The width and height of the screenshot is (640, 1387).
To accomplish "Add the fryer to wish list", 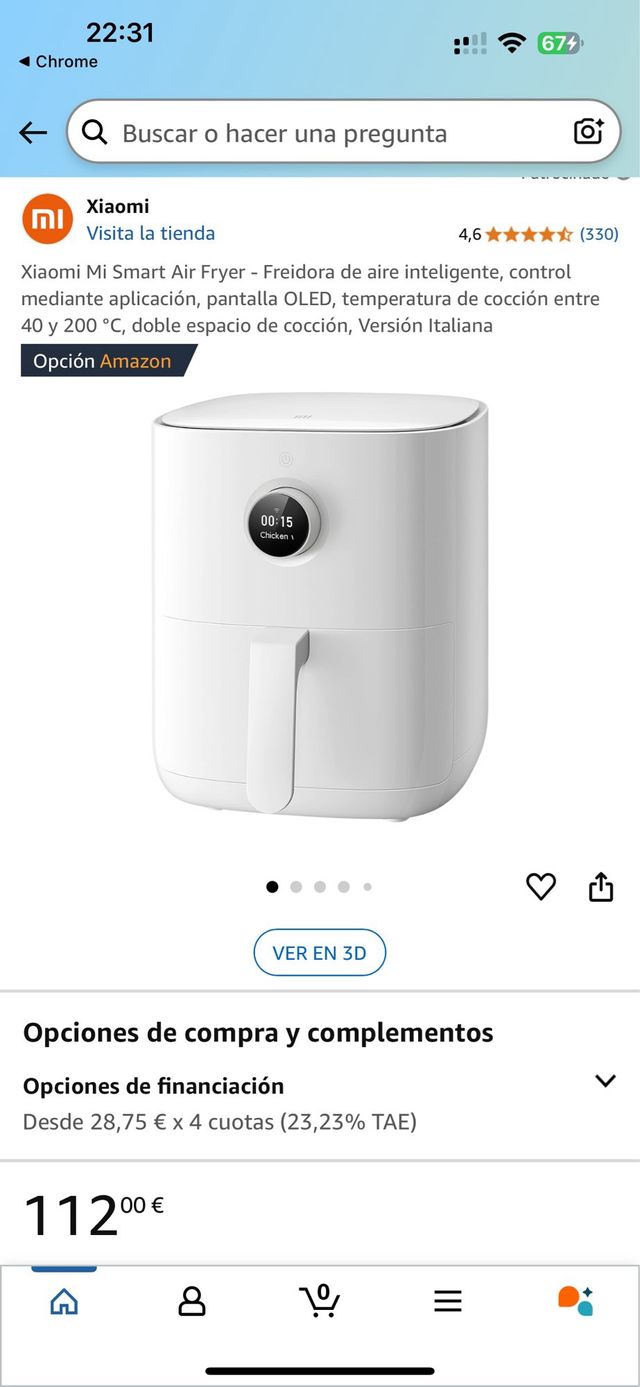I will (541, 886).
